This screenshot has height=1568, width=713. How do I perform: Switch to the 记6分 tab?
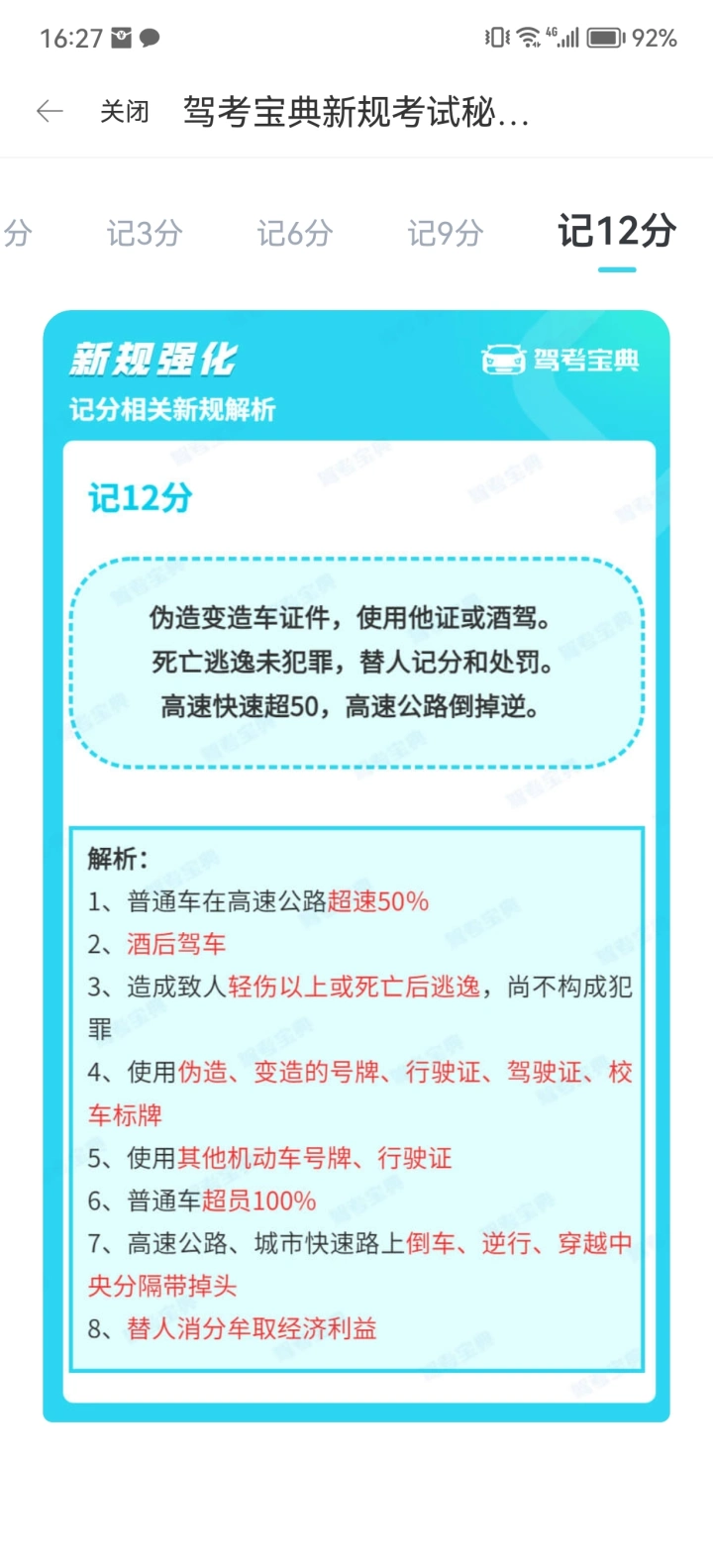click(295, 234)
